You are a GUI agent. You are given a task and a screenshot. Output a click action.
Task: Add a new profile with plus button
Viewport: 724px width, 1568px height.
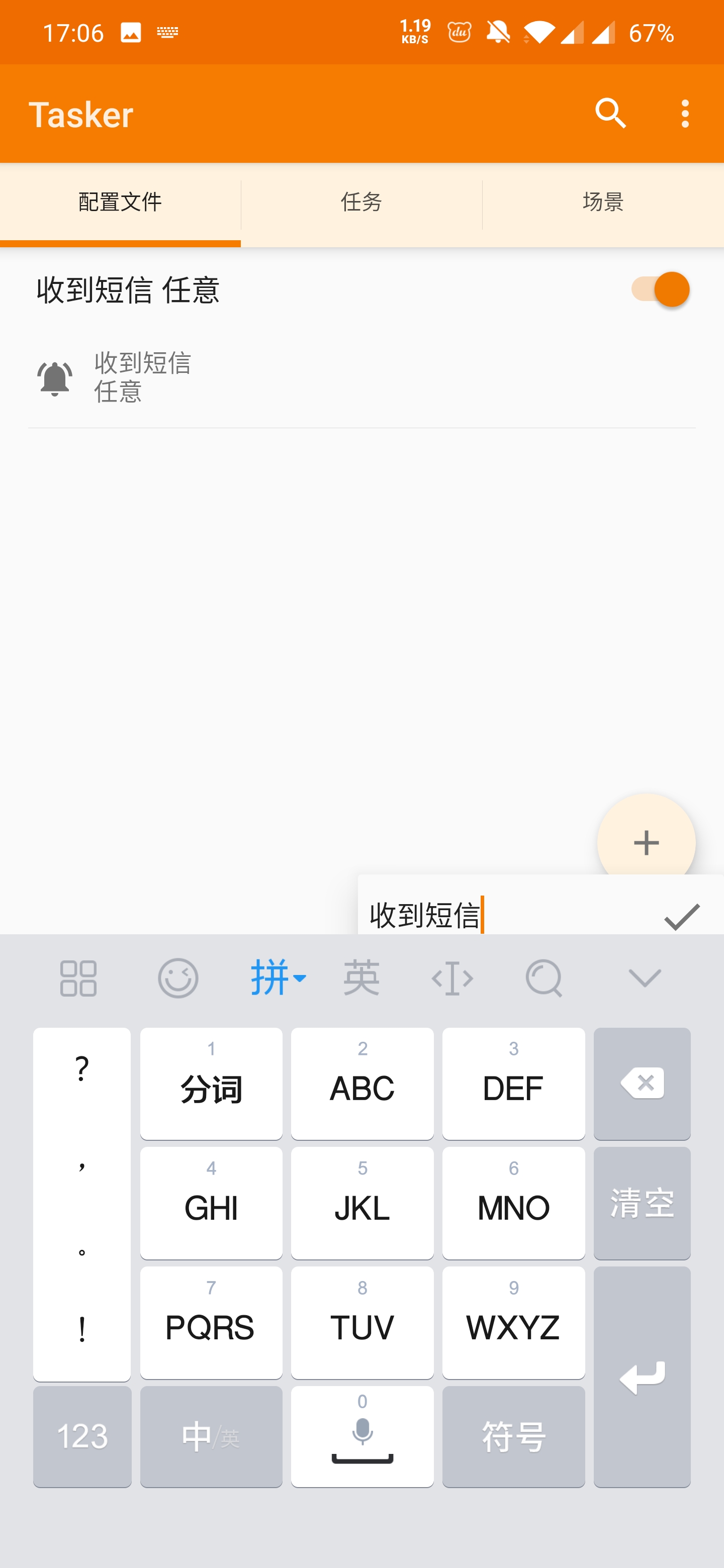pos(646,842)
